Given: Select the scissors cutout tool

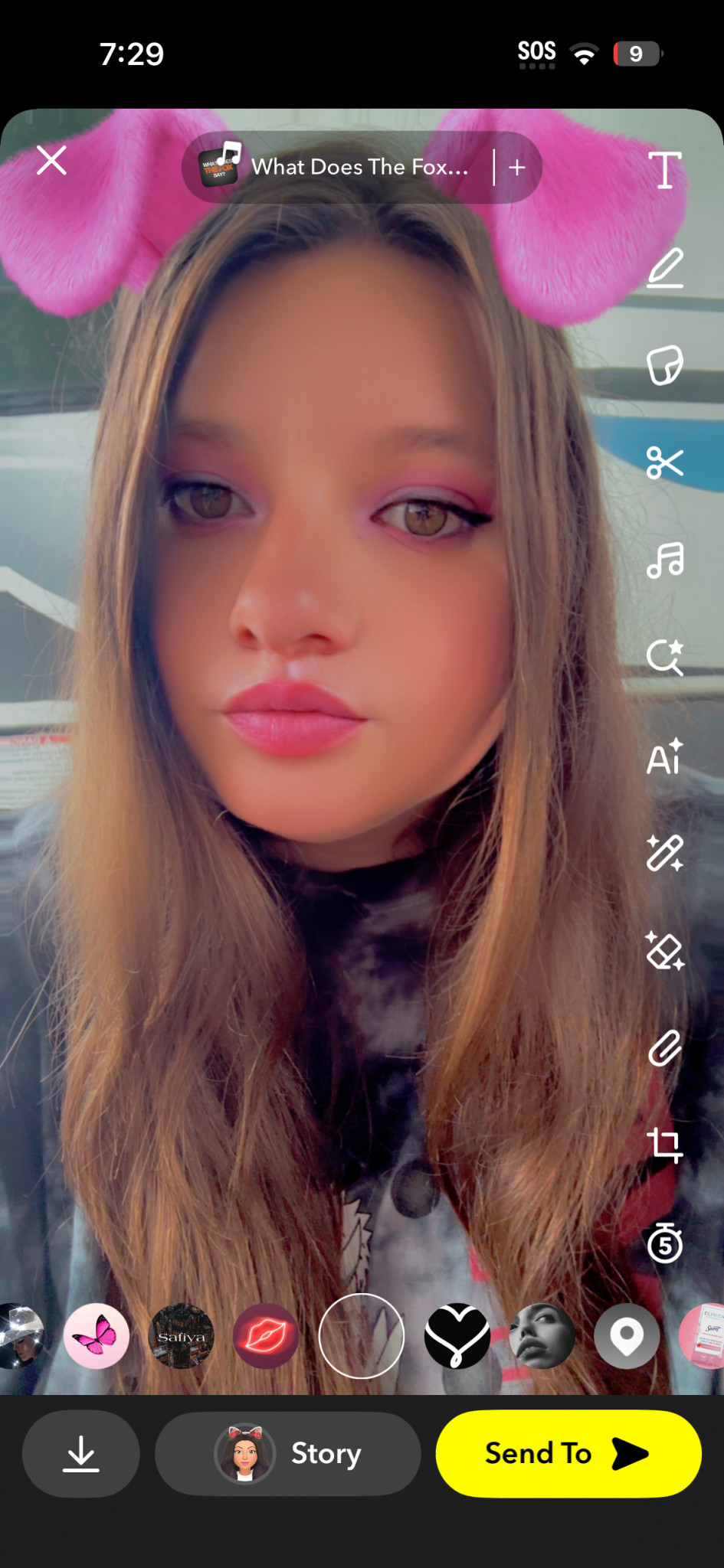Looking at the screenshot, I should 664,462.
